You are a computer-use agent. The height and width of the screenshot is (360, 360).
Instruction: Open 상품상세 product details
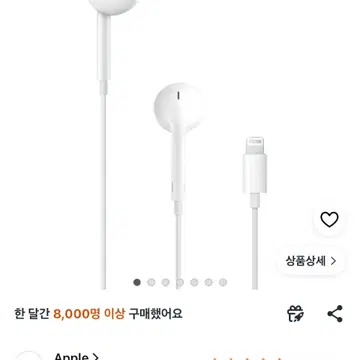[311, 261]
